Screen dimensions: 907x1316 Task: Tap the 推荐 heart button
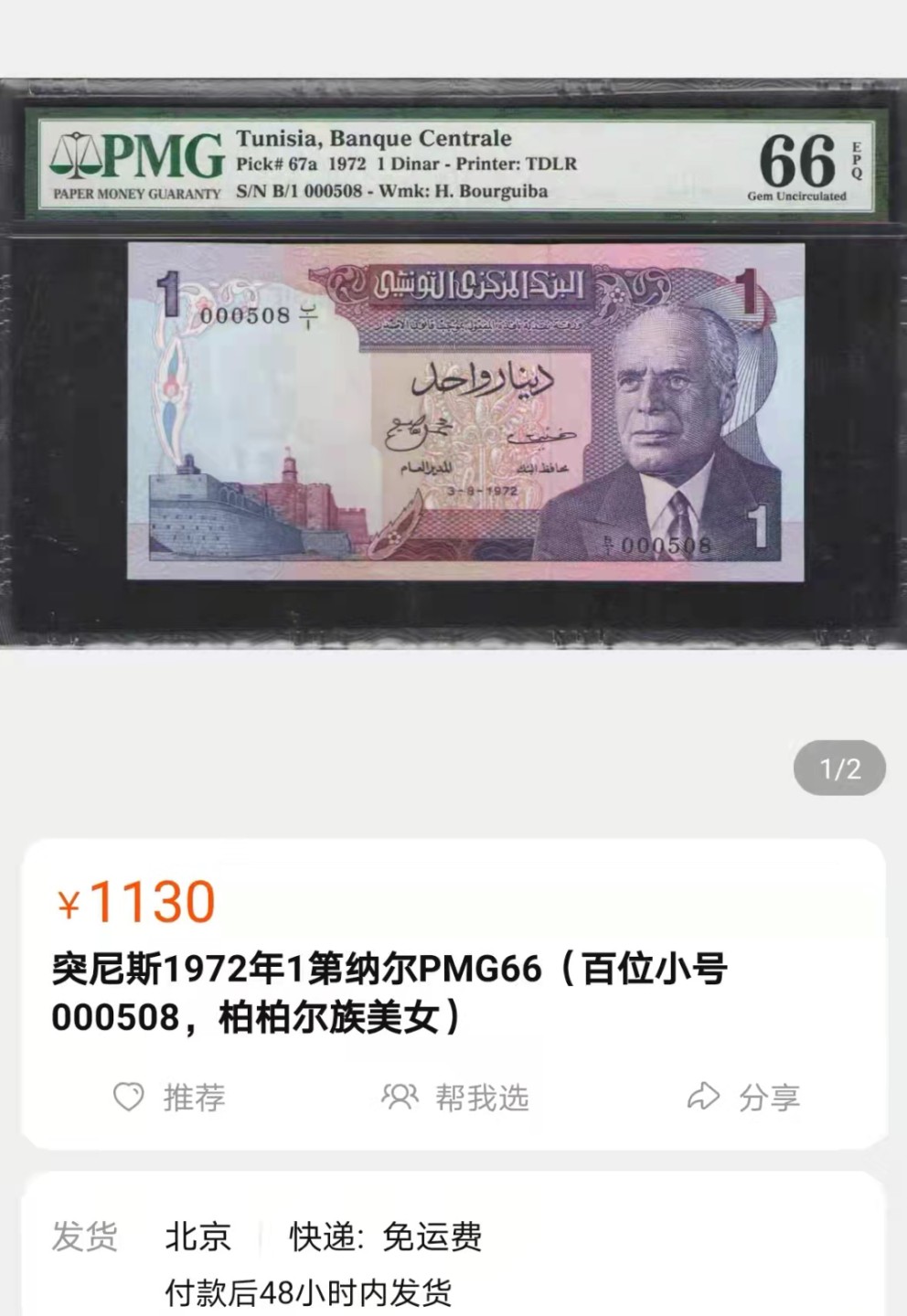(x=169, y=1097)
